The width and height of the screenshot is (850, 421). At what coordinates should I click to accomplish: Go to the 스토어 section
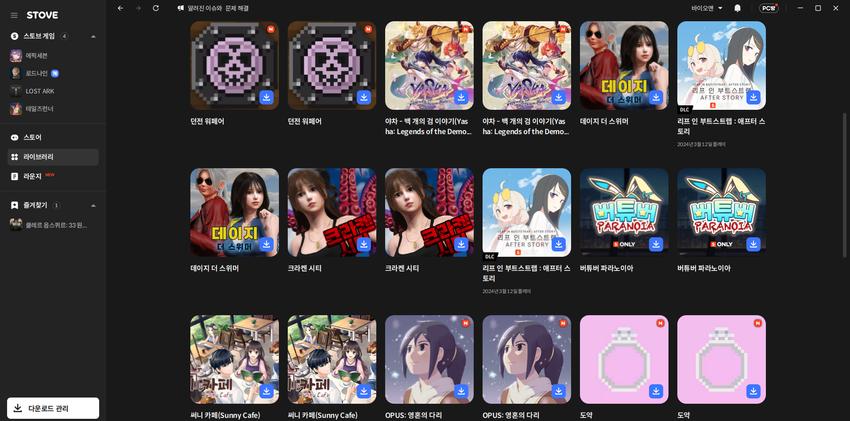tap(32, 137)
